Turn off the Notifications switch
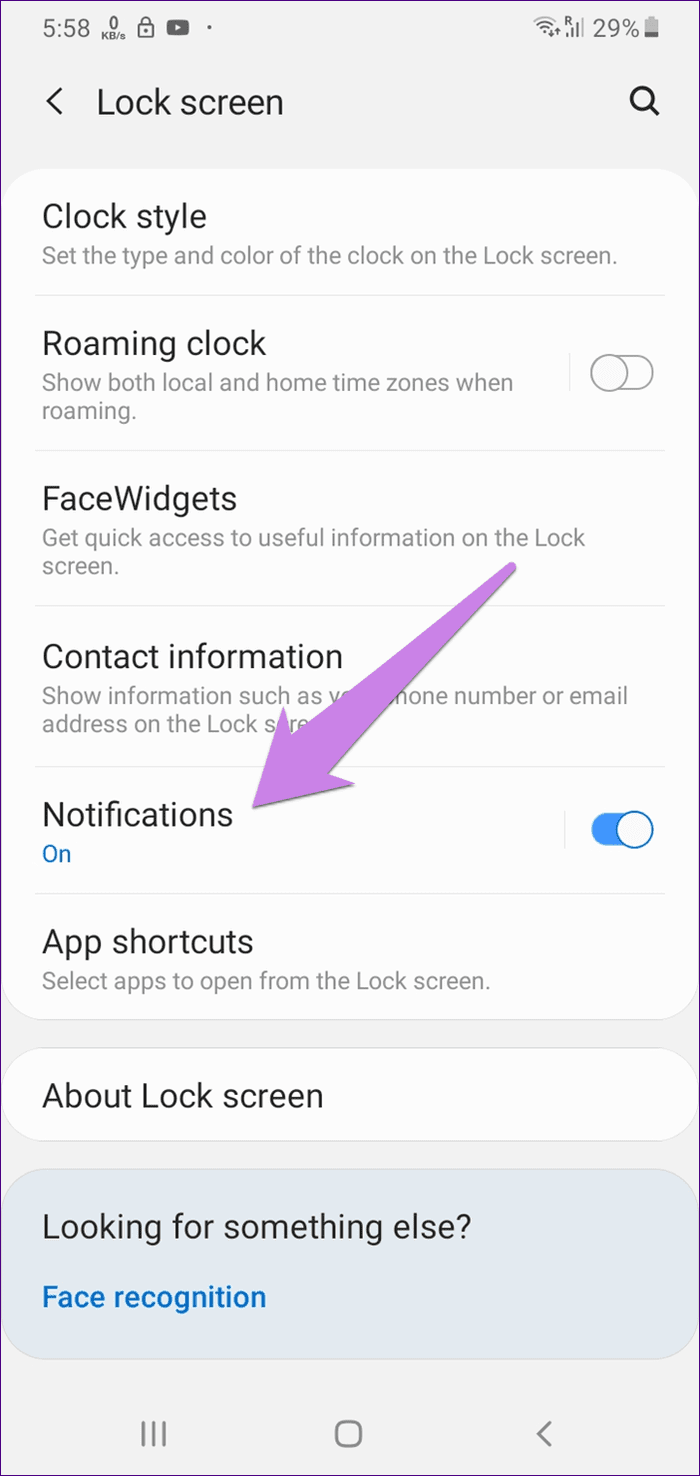Image resolution: width=700 pixels, height=1476 pixels. [x=622, y=830]
